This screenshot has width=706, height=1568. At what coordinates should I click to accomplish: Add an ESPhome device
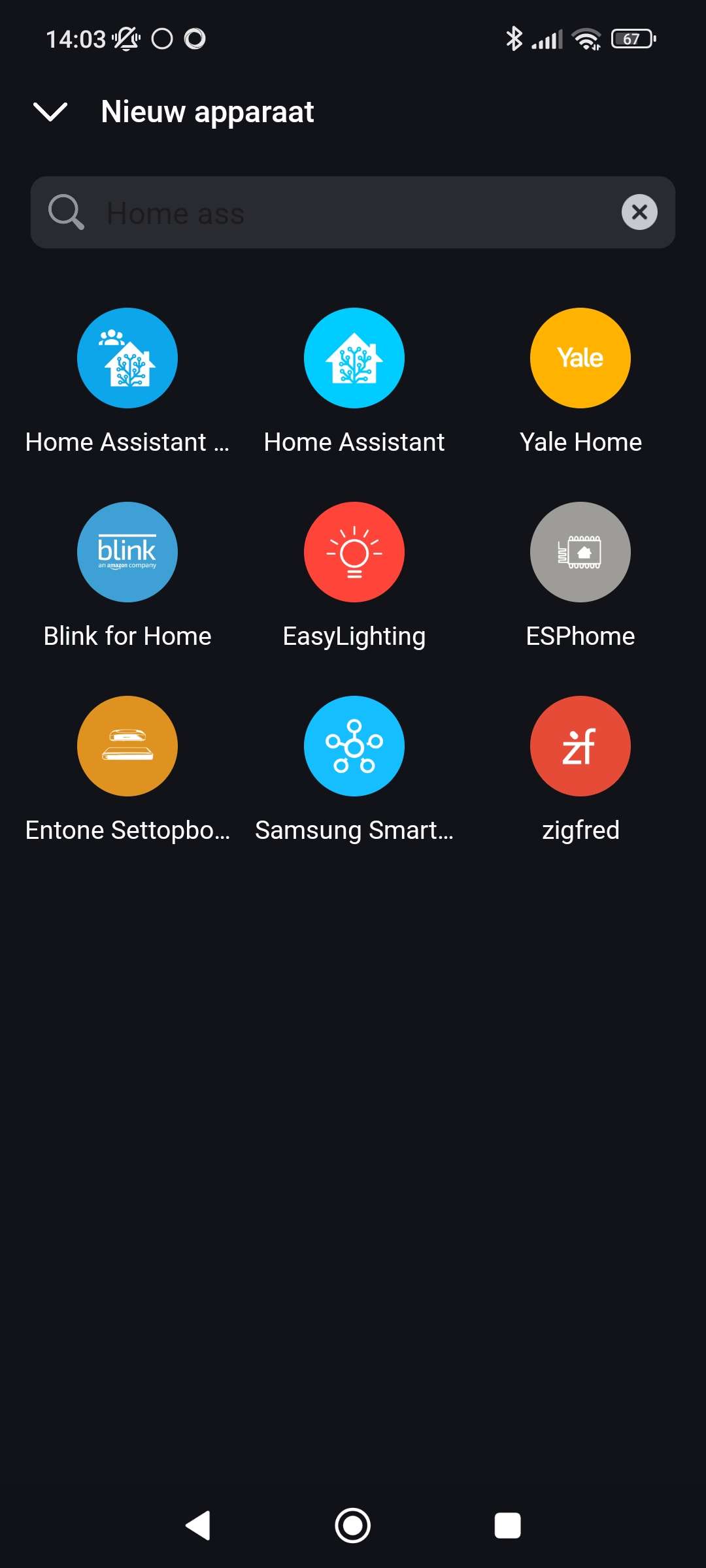pos(580,553)
